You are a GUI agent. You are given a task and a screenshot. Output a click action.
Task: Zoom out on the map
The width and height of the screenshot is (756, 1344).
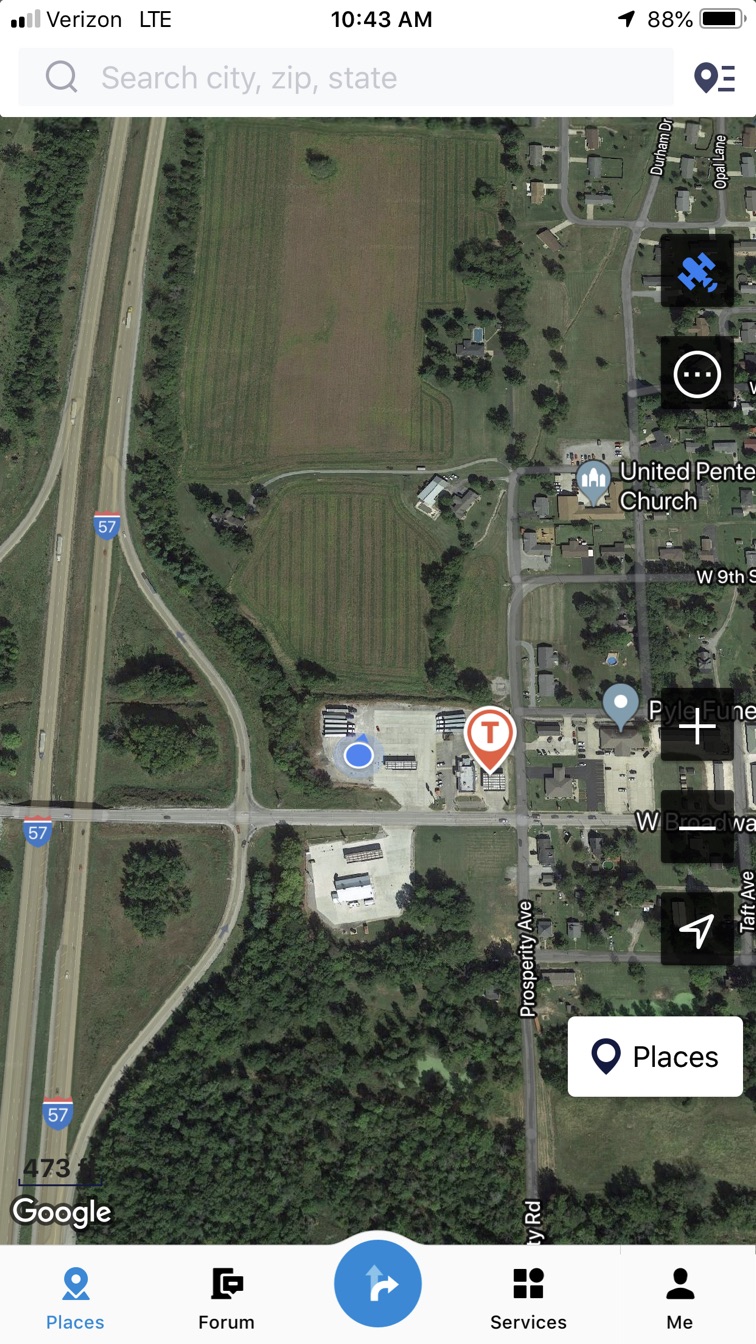[x=697, y=827]
